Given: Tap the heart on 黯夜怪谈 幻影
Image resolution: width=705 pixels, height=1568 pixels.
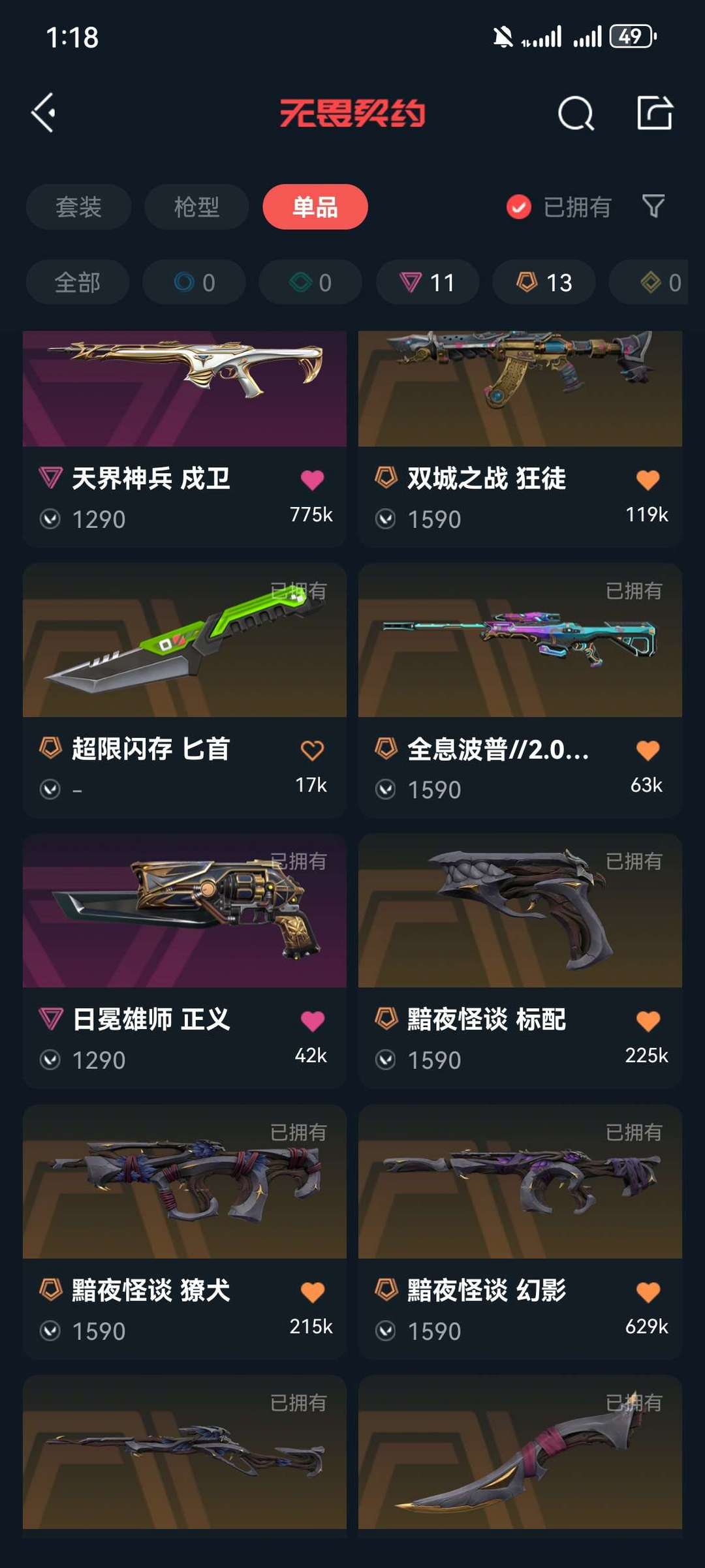Looking at the screenshot, I should tap(648, 1292).
